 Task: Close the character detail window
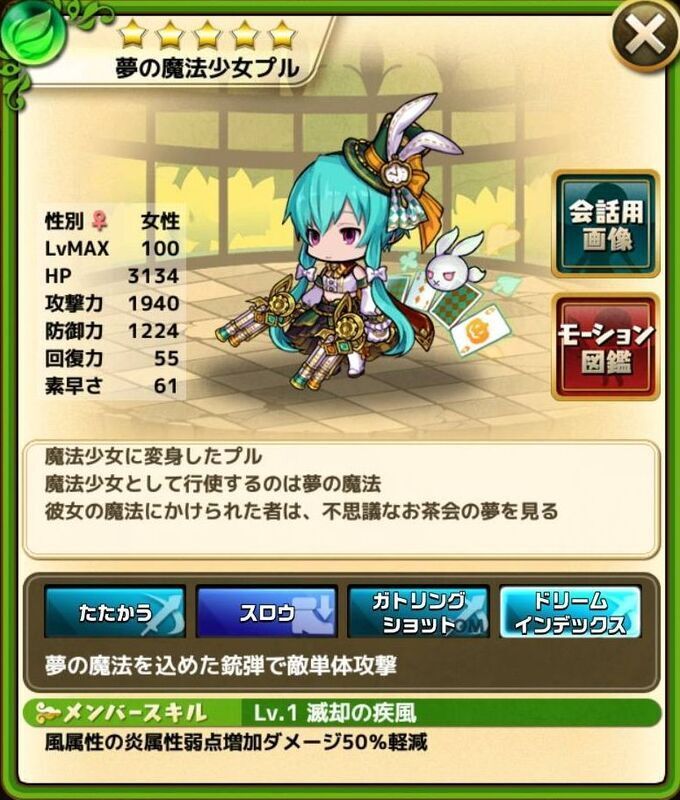click(641, 39)
